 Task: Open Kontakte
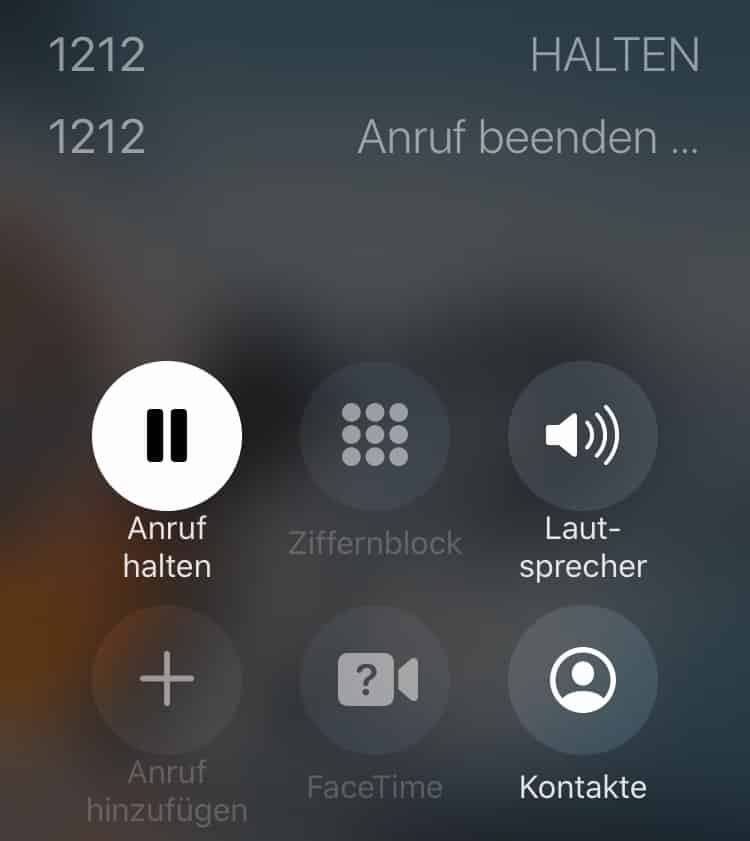pyautogui.click(x=583, y=679)
